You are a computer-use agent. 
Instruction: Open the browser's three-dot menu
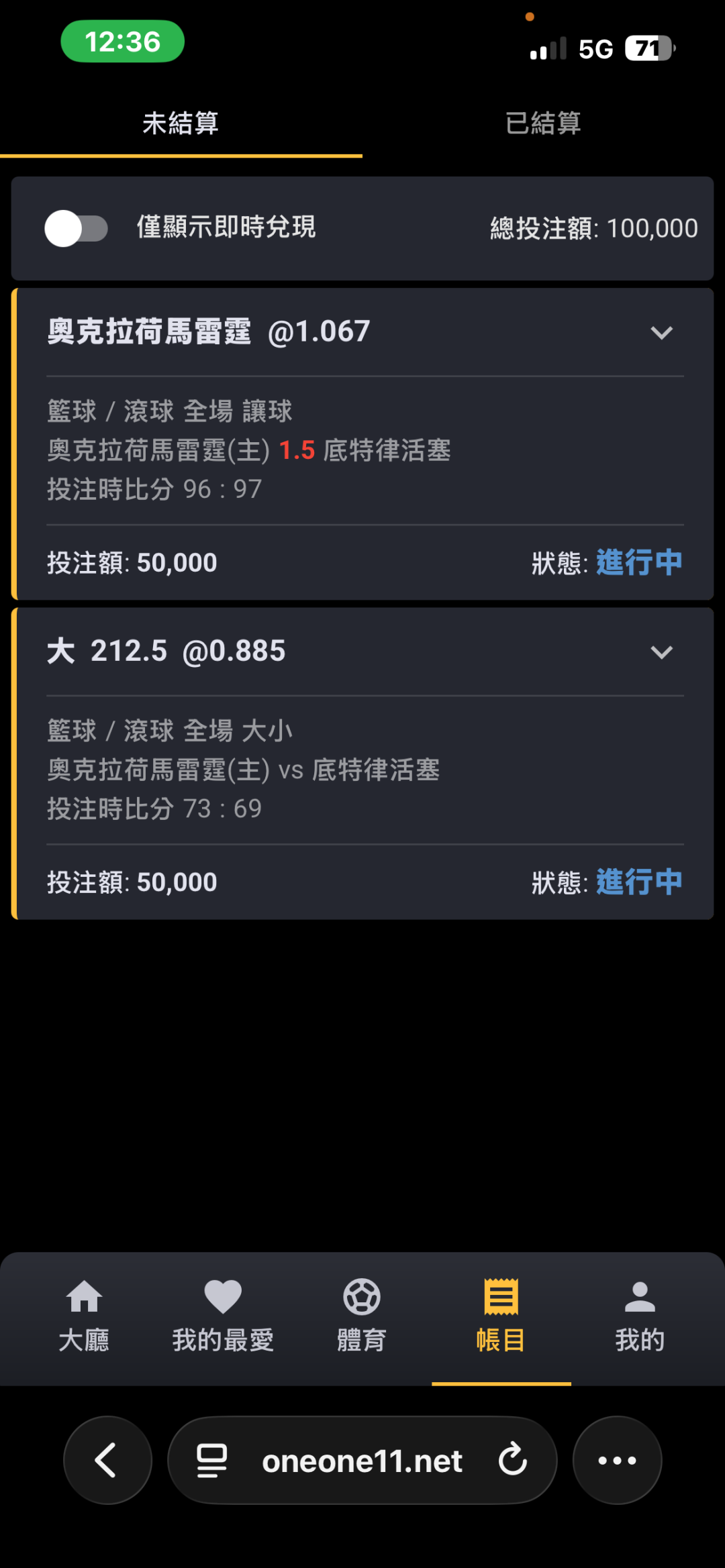[617, 1461]
